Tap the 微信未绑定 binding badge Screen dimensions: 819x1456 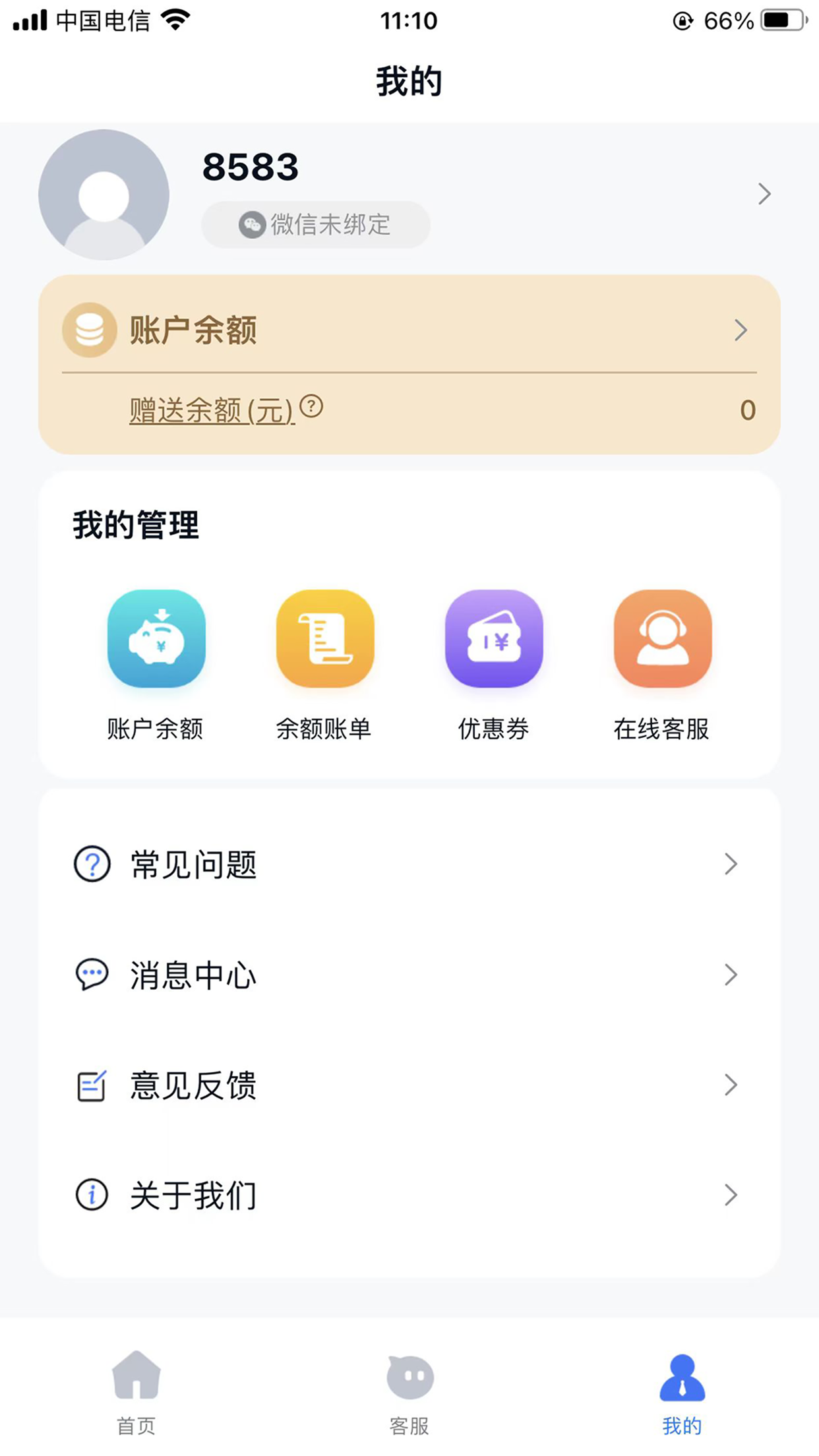tap(315, 224)
